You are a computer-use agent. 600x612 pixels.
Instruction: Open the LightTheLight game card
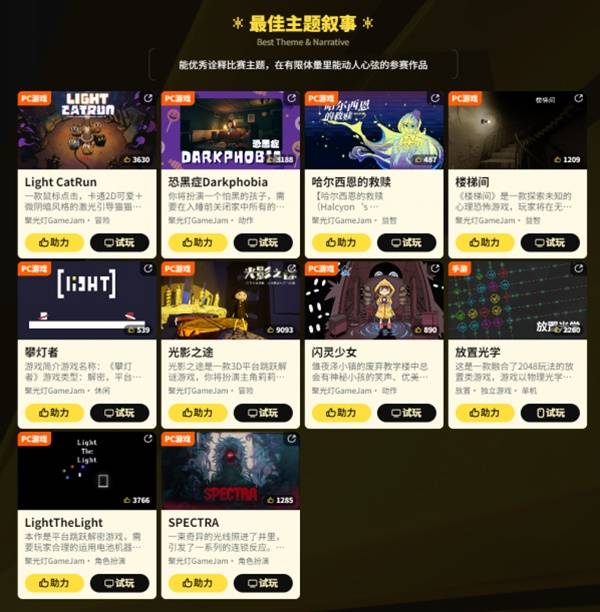86,470
